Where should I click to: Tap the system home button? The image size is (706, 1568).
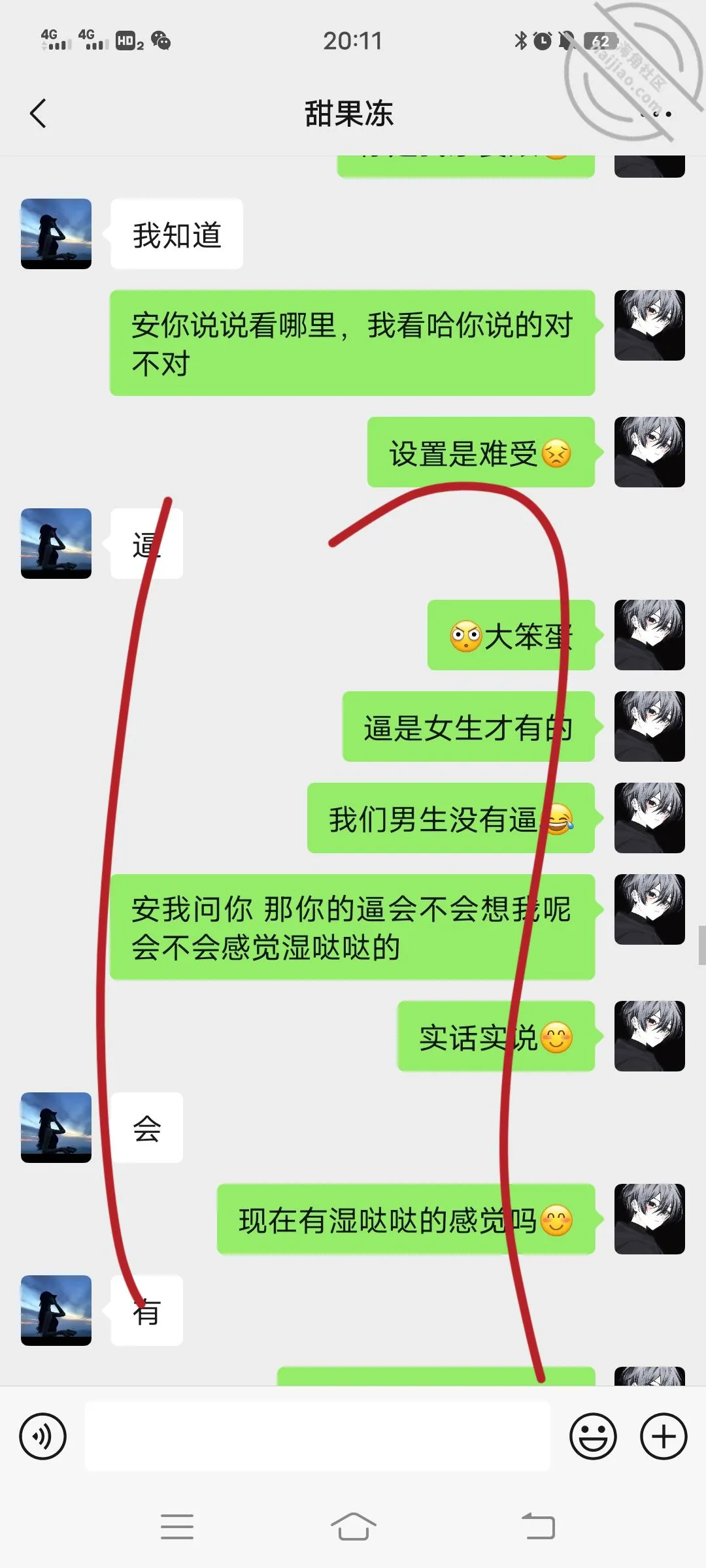(x=353, y=1527)
